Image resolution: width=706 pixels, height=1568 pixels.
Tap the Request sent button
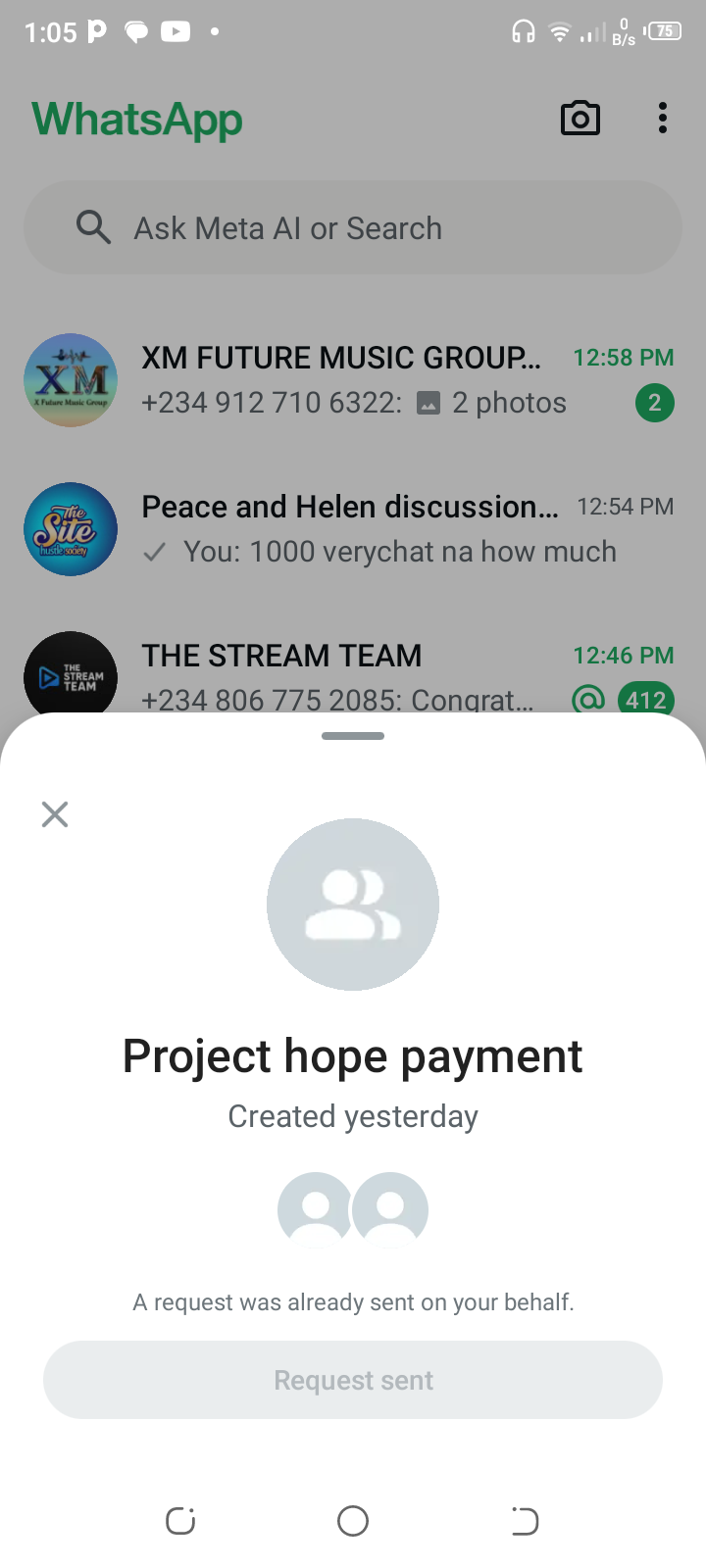pyautogui.click(x=353, y=1380)
